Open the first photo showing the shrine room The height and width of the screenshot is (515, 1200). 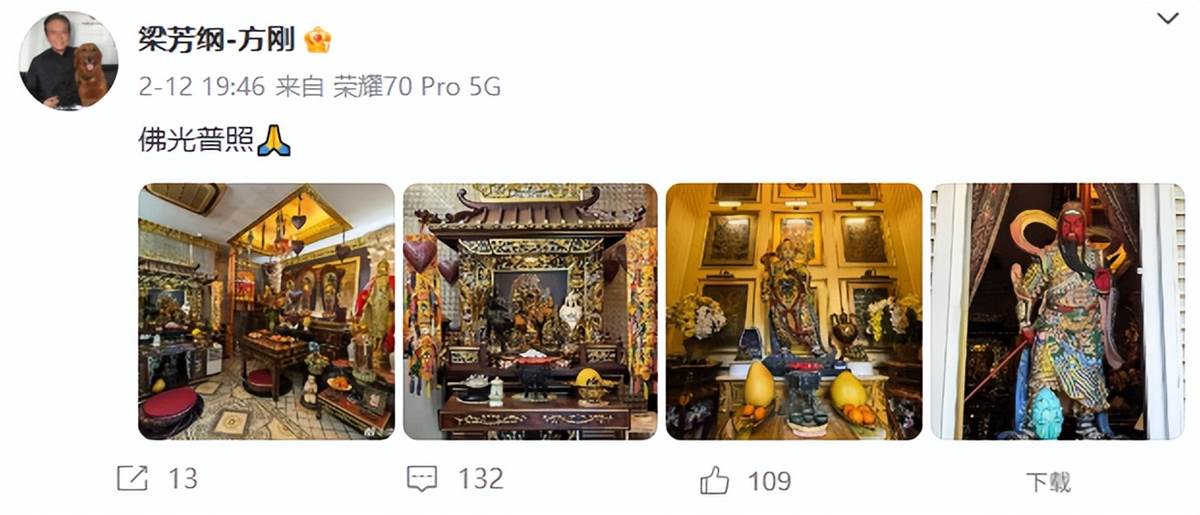(266, 311)
